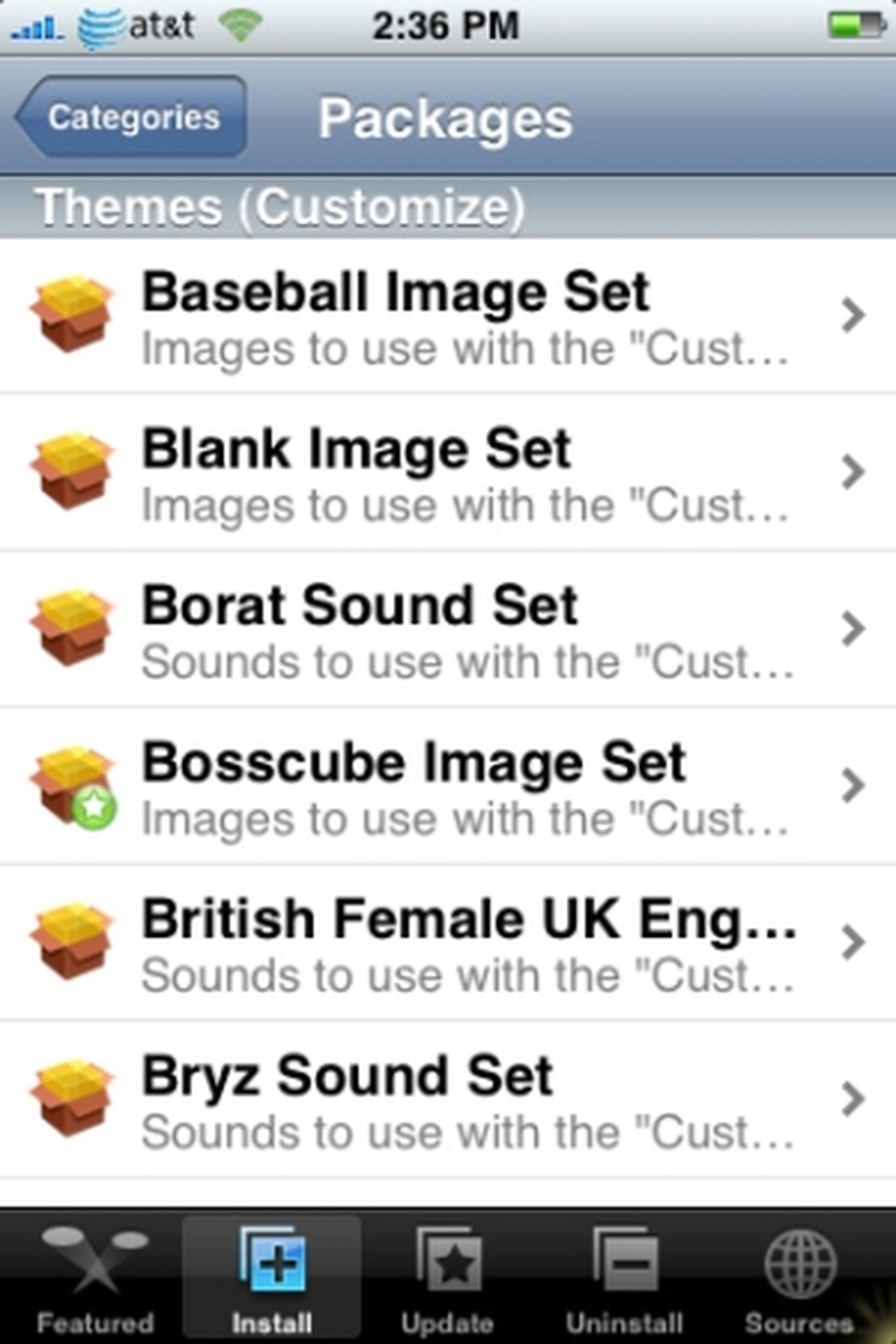Viewport: 896px width, 1344px height.
Task: Go back to Categories
Action: coord(132,117)
